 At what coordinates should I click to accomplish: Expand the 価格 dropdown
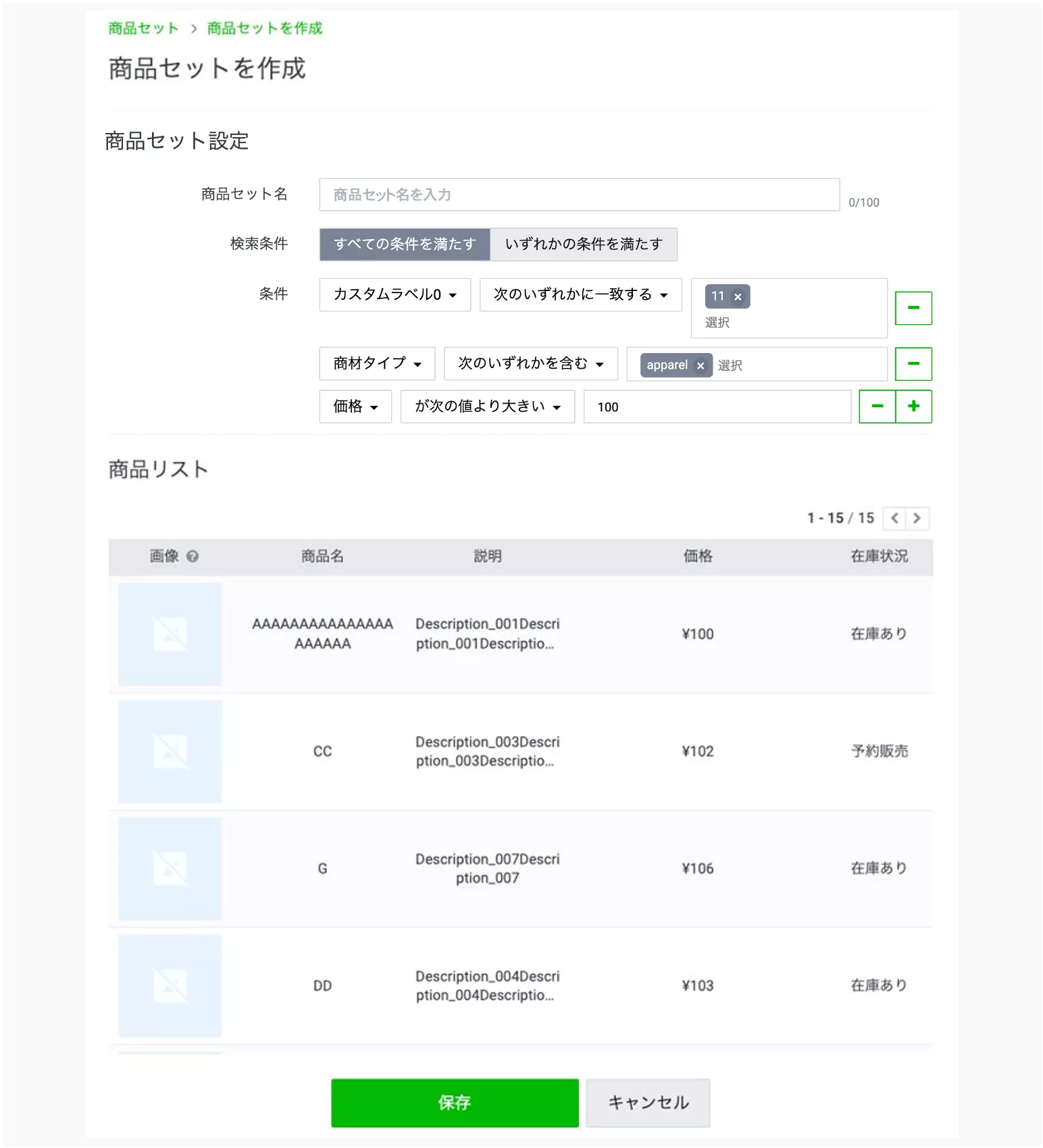click(355, 407)
